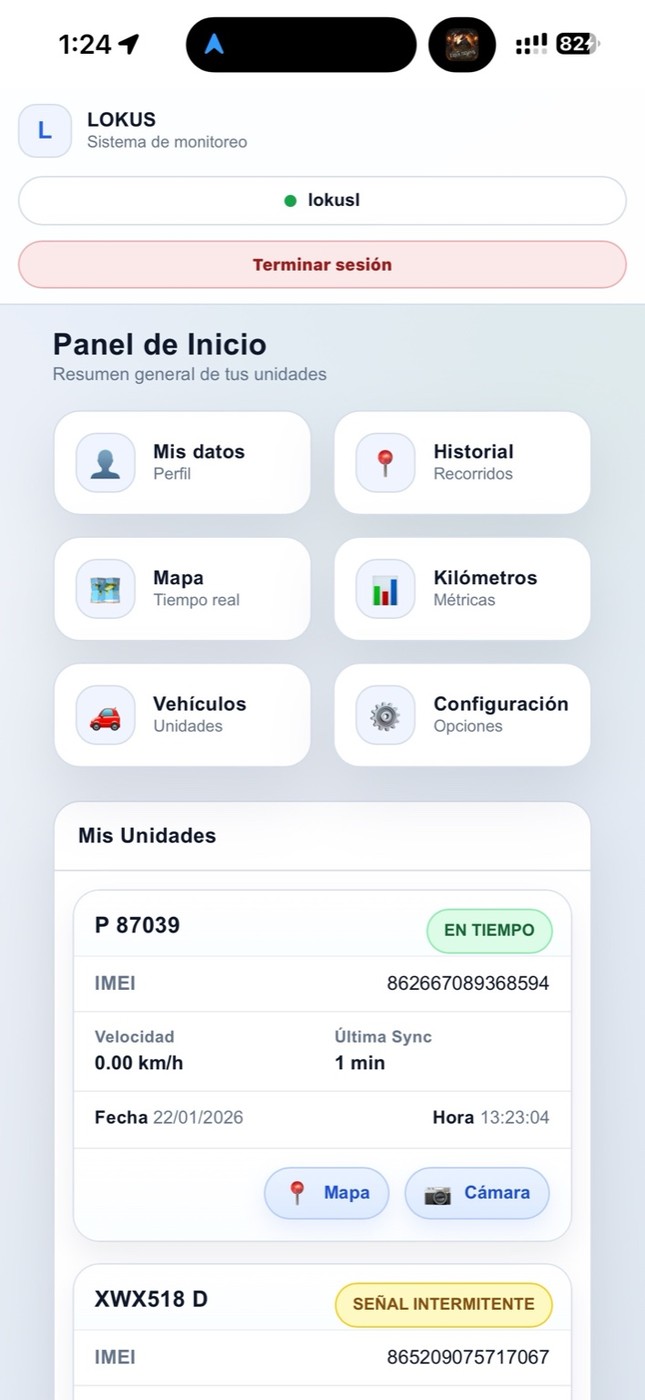Open the Mapa Tiempo real card
The height and width of the screenshot is (1400, 645).
[x=182, y=589]
